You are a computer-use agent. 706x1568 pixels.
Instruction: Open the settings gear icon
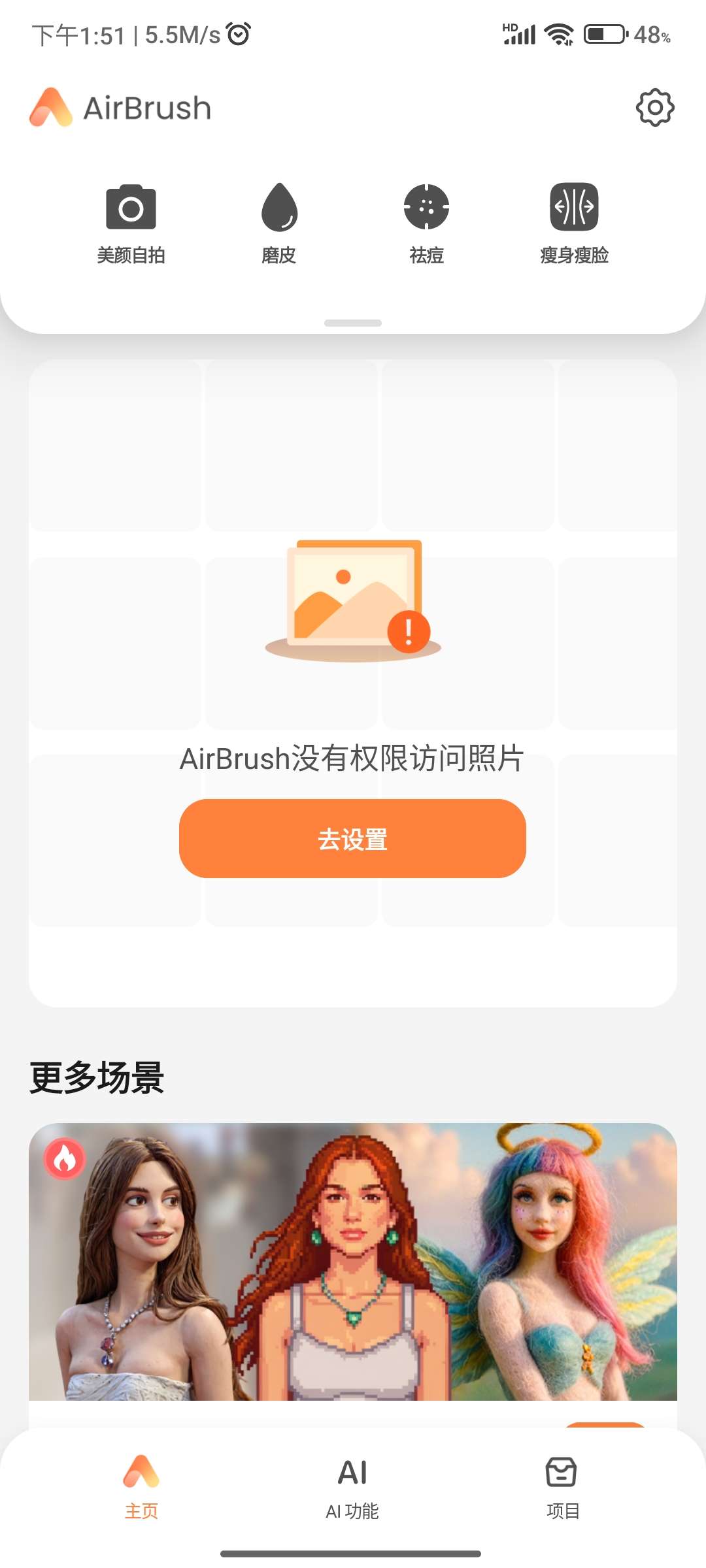(655, 108)
